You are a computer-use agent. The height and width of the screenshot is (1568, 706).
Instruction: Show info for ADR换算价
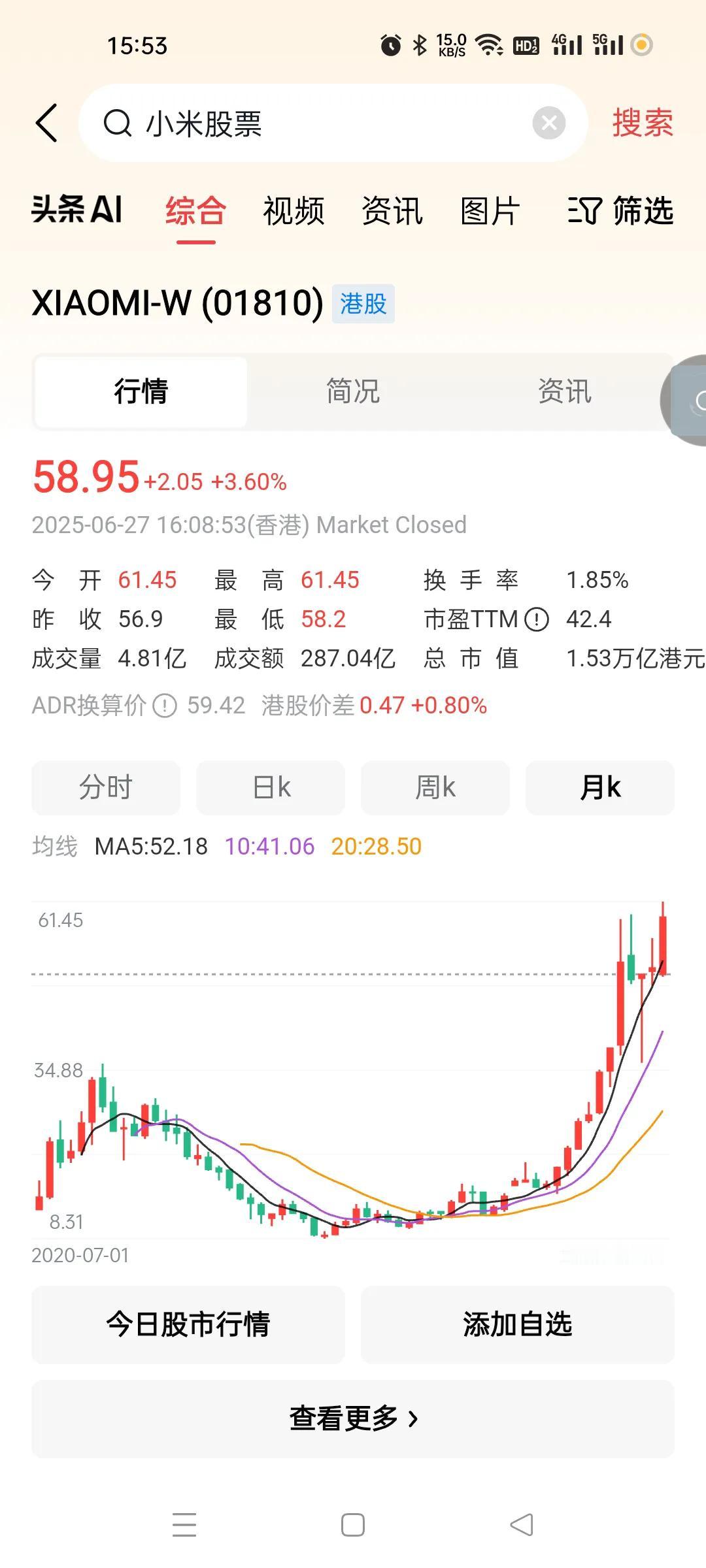(x=165, y=706)
